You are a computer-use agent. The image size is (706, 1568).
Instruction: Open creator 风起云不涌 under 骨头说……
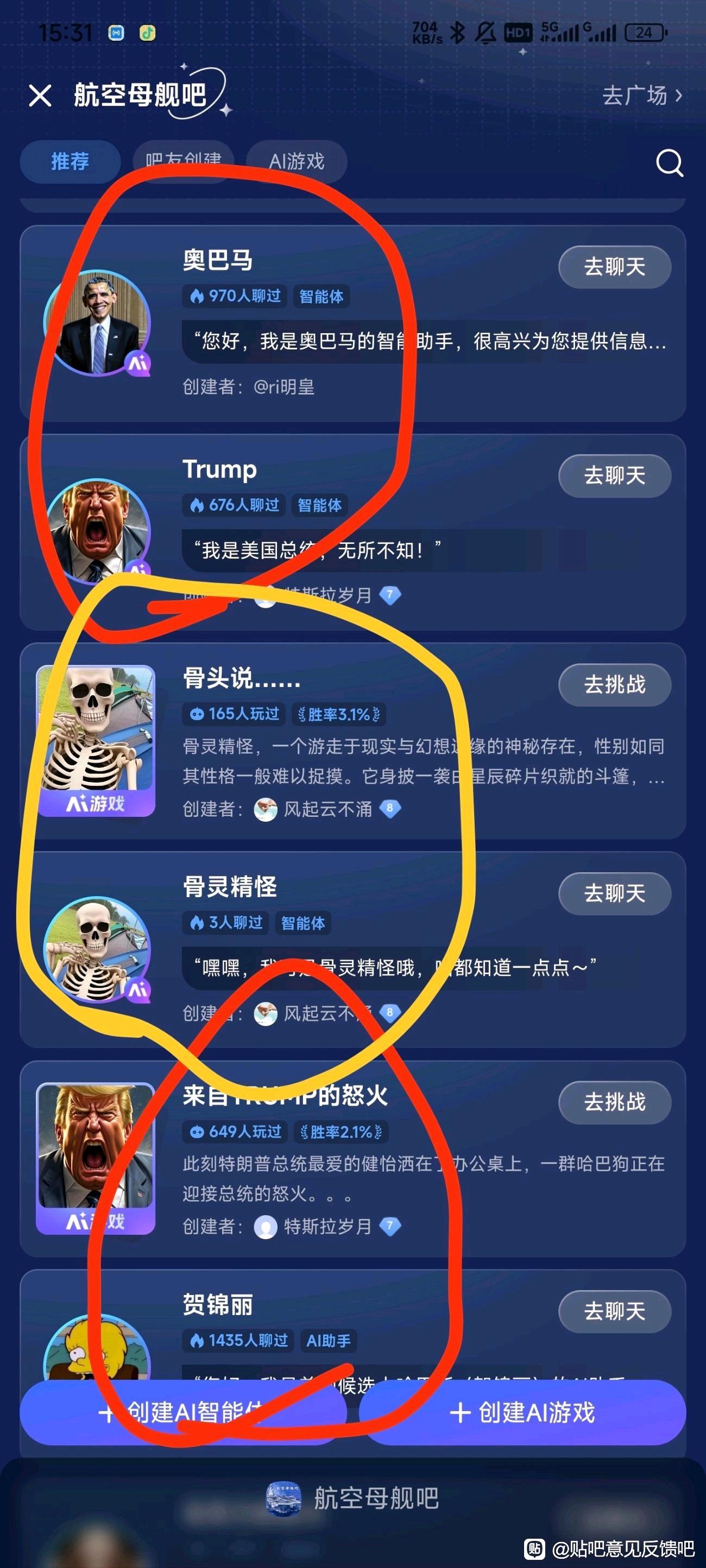327,809
